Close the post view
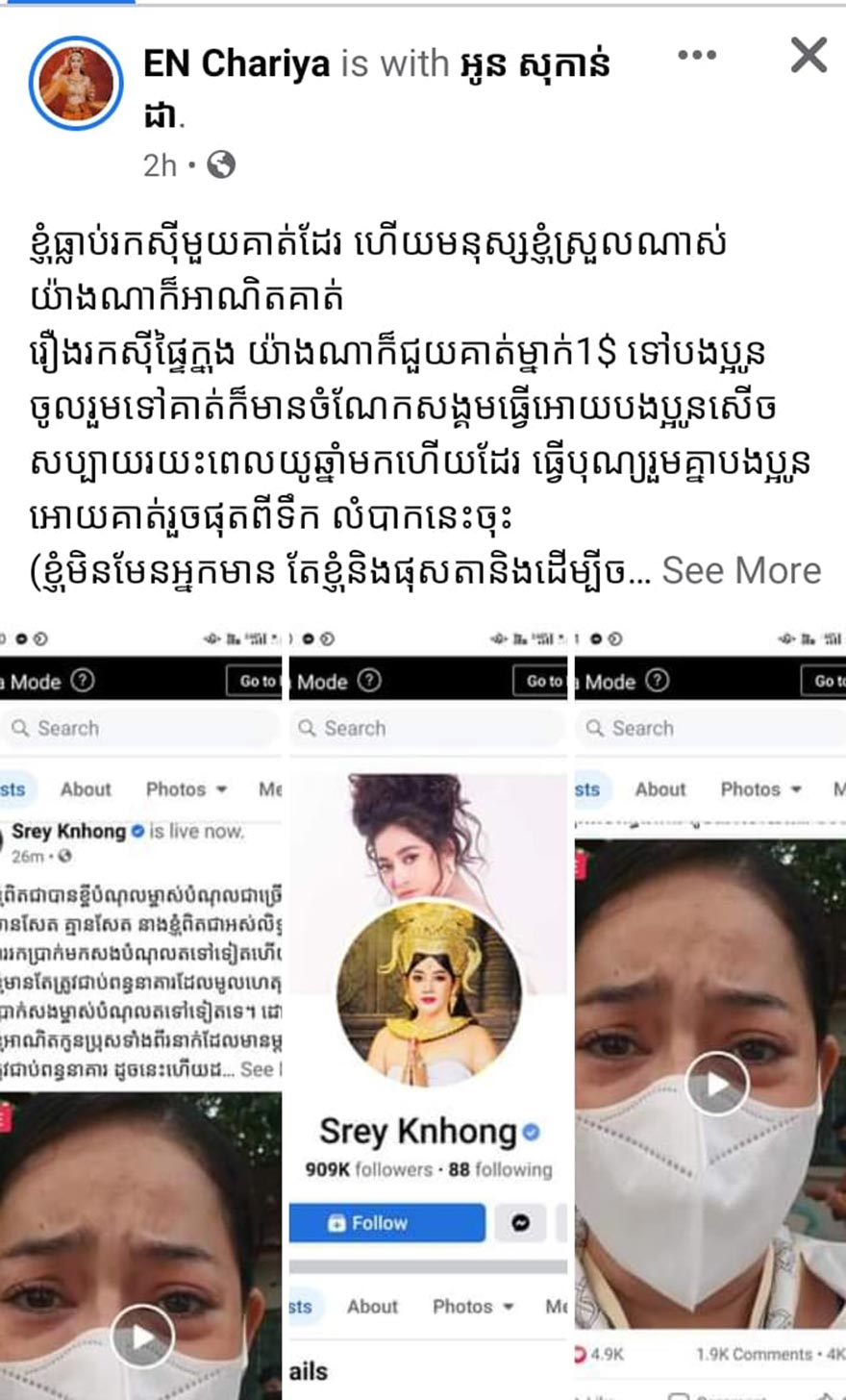 [809, 56]
